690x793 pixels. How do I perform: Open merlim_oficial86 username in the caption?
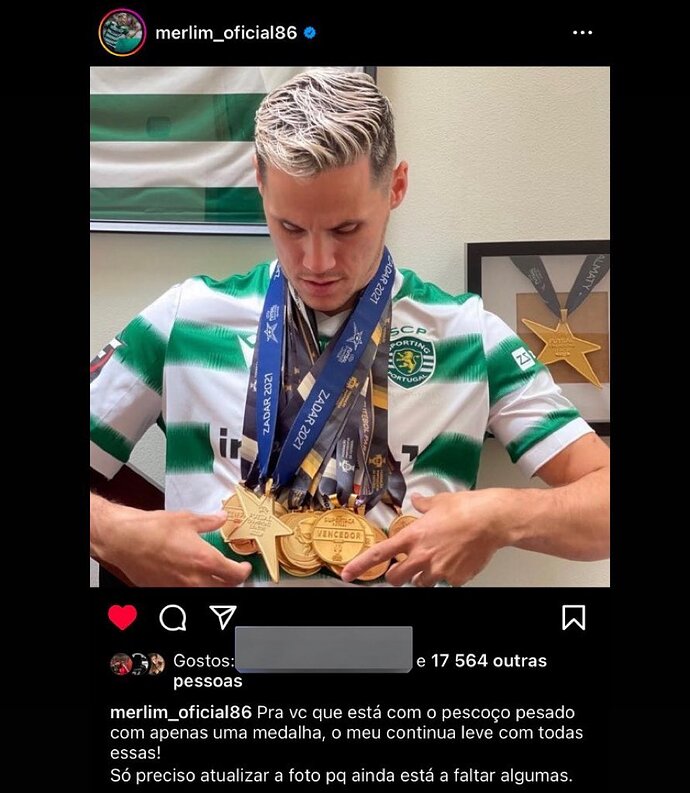coord(180,713)
